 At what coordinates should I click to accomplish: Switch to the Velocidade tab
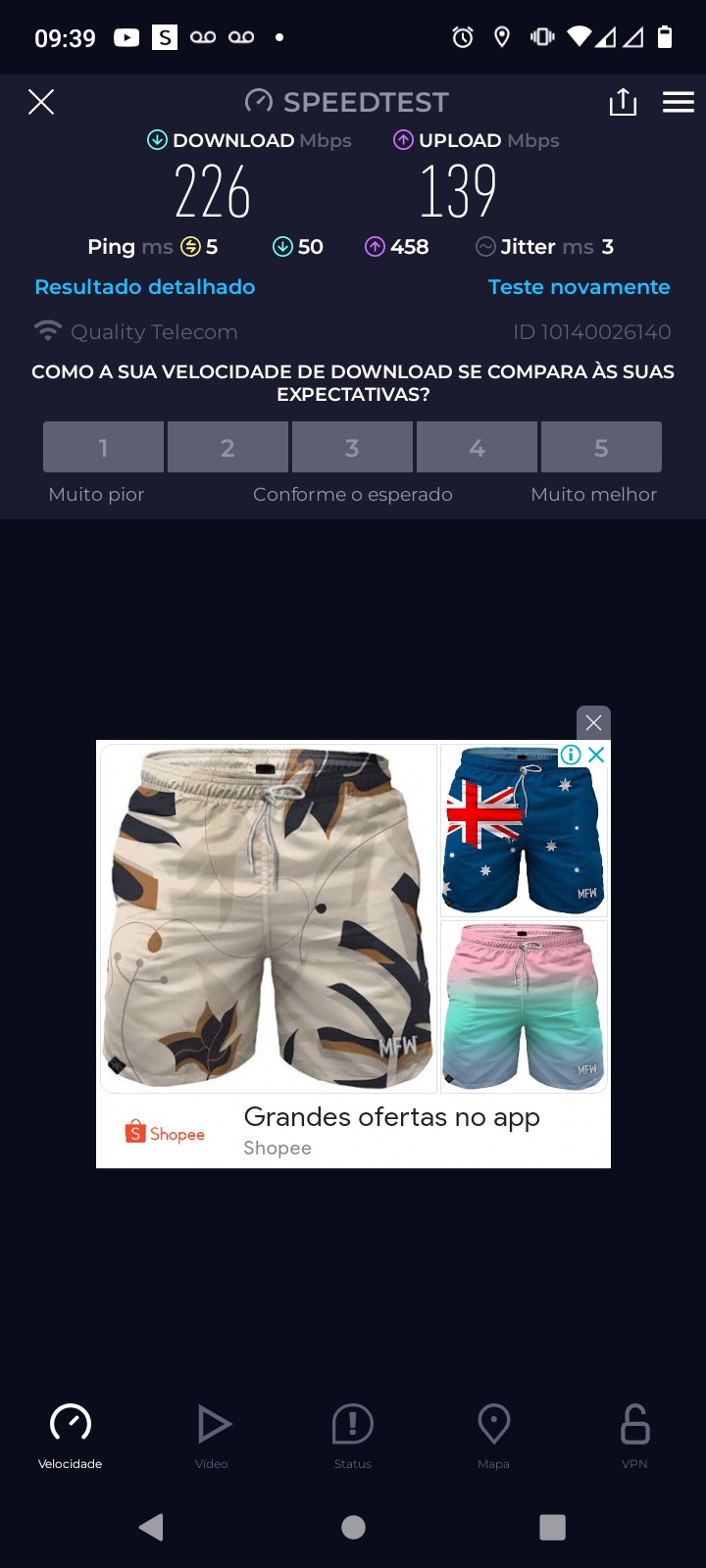point(71,1435)
